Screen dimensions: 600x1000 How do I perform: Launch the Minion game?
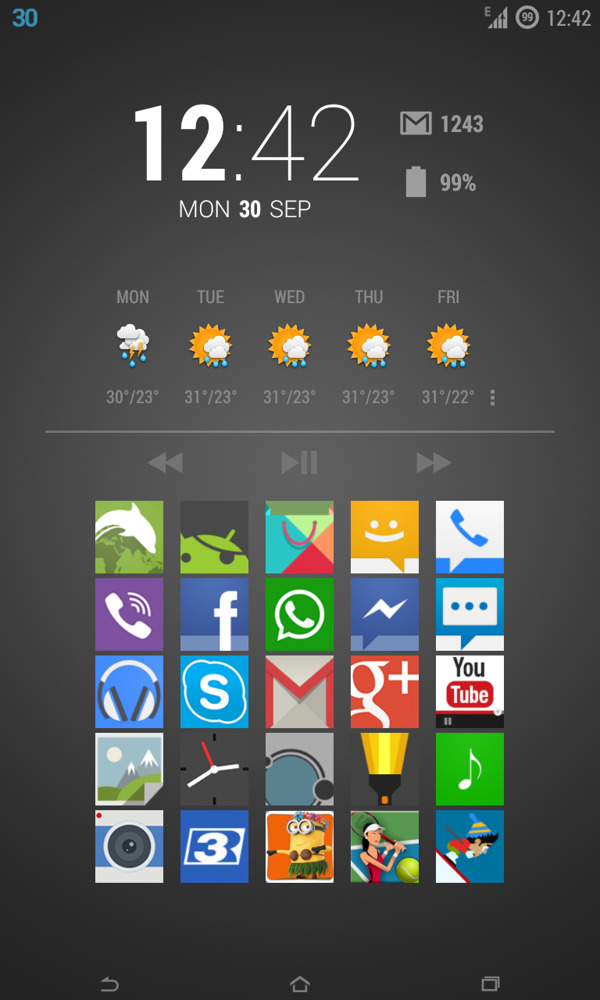tap(299, 846)
